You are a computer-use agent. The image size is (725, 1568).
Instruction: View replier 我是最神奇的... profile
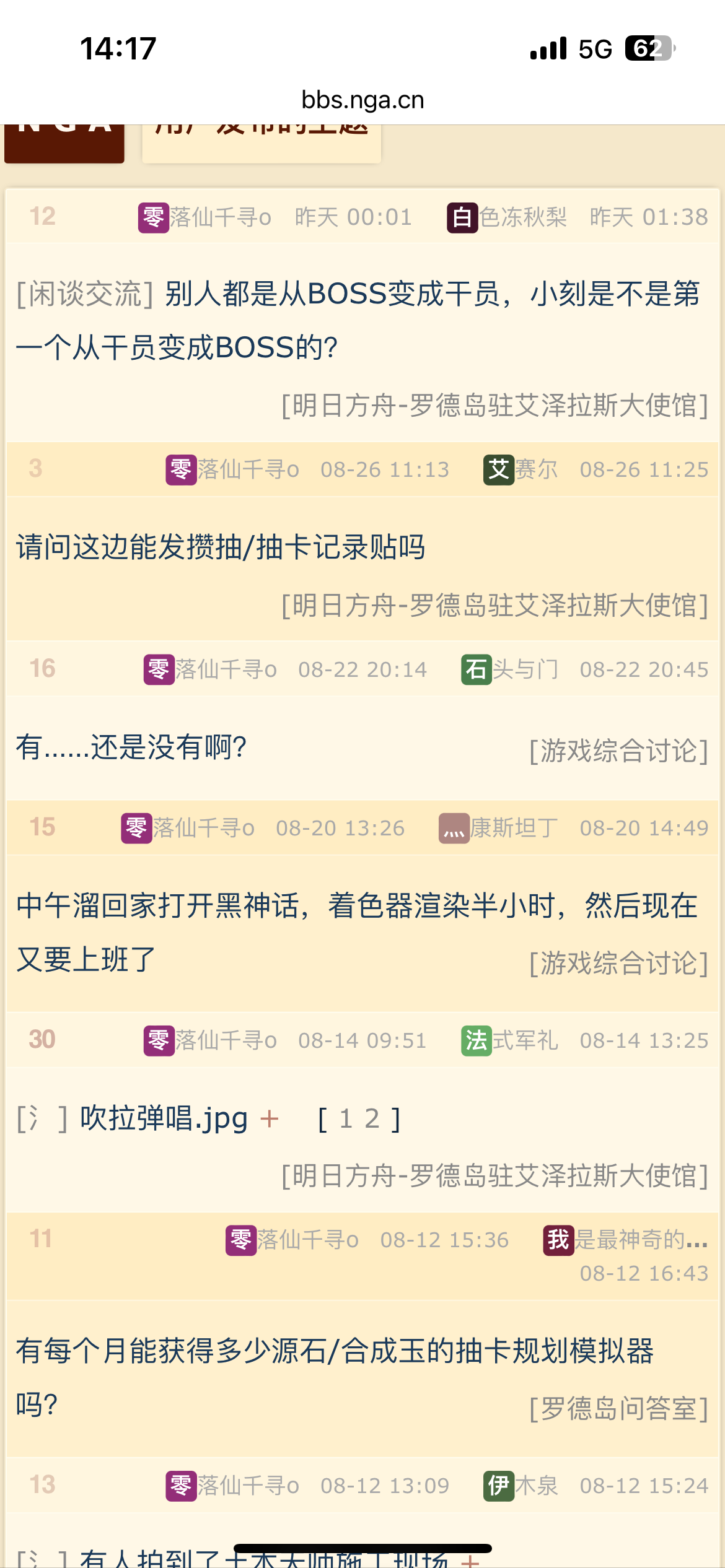625,1240
